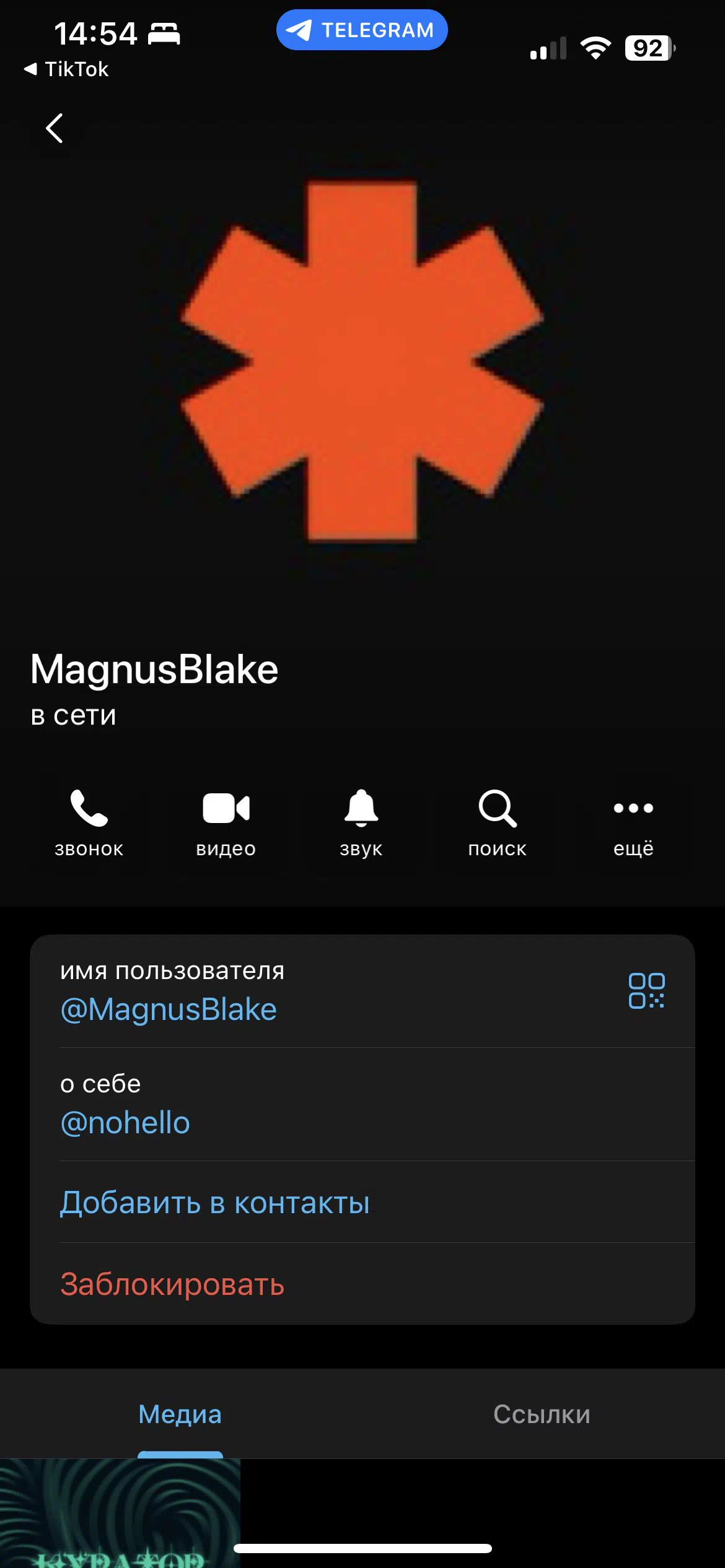Open the @nohello link in bio
The width and height of the screenshot is (725, 1568).
125,1123
